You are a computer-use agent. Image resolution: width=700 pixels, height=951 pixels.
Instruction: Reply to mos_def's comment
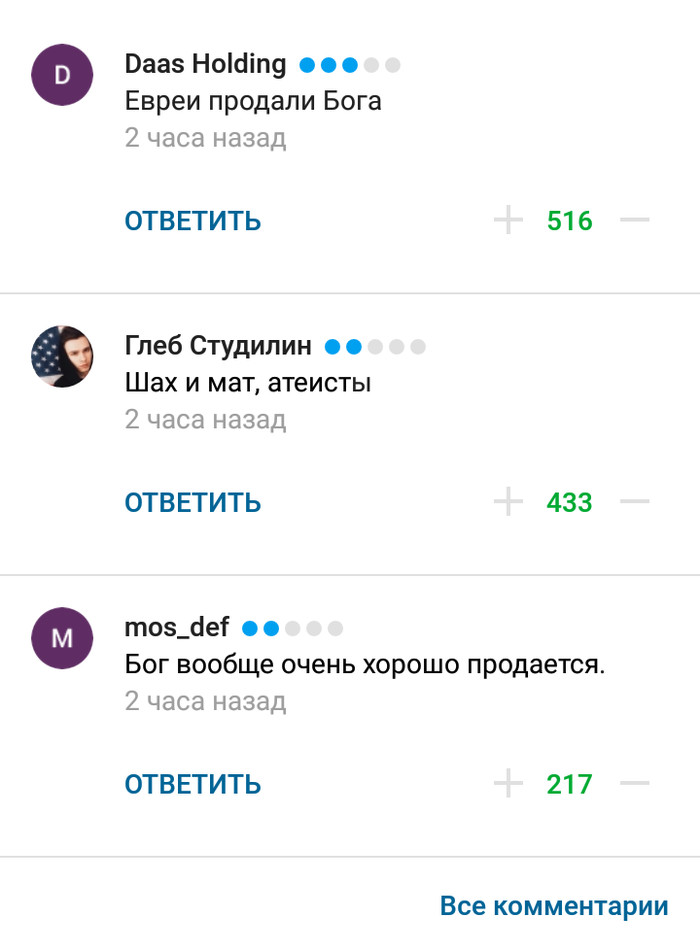point(193,784)
